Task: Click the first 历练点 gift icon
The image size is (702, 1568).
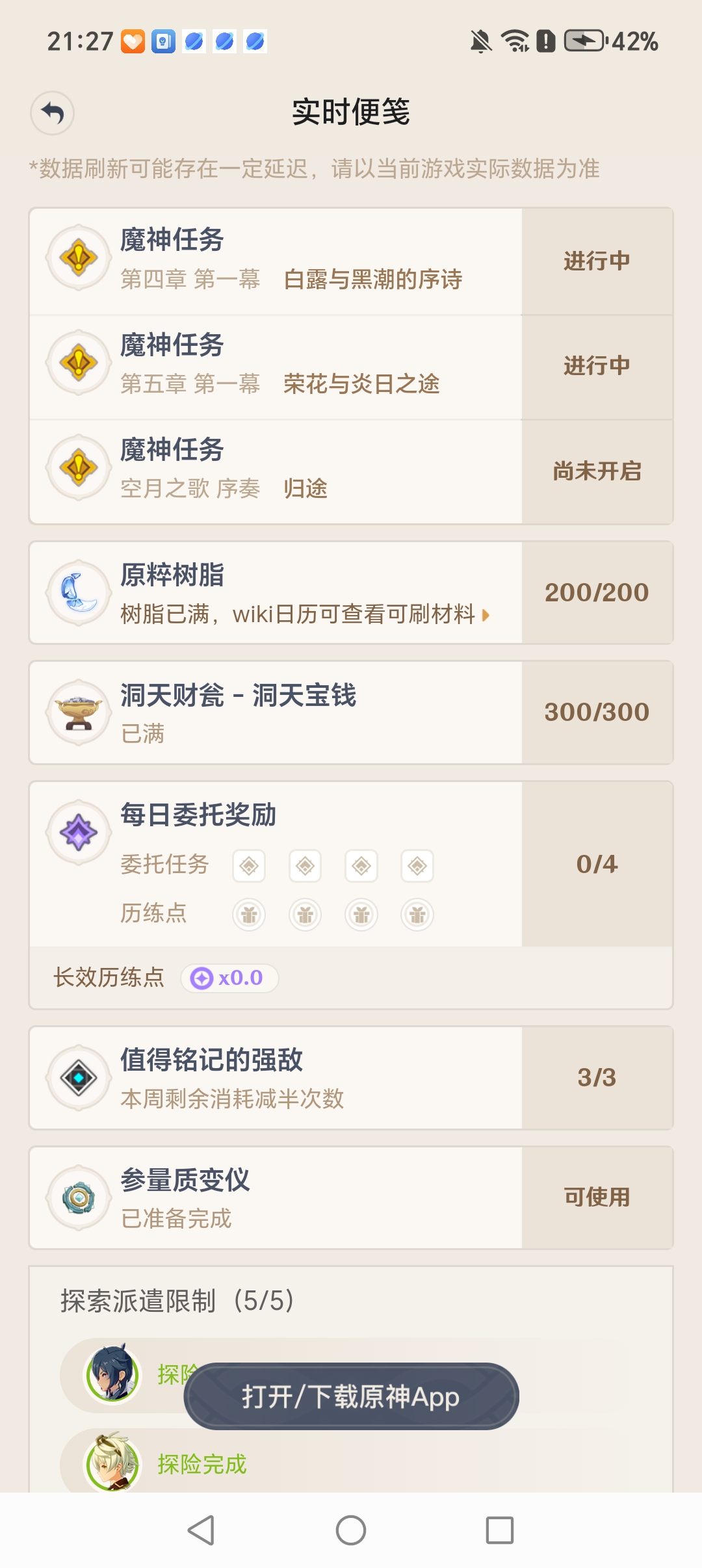Action: point(249,914)
